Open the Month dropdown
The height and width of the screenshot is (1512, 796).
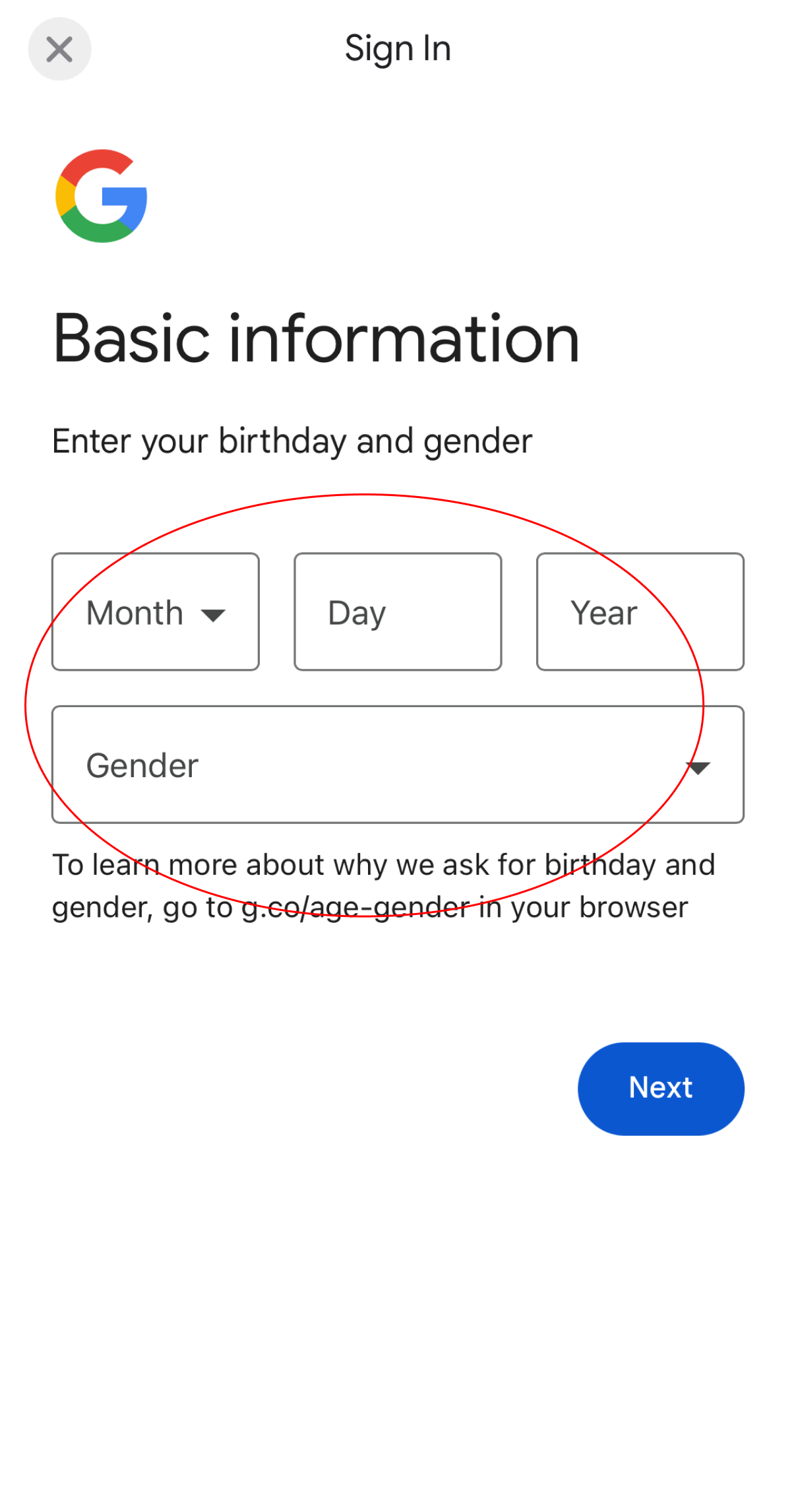[x=156, y=612]
